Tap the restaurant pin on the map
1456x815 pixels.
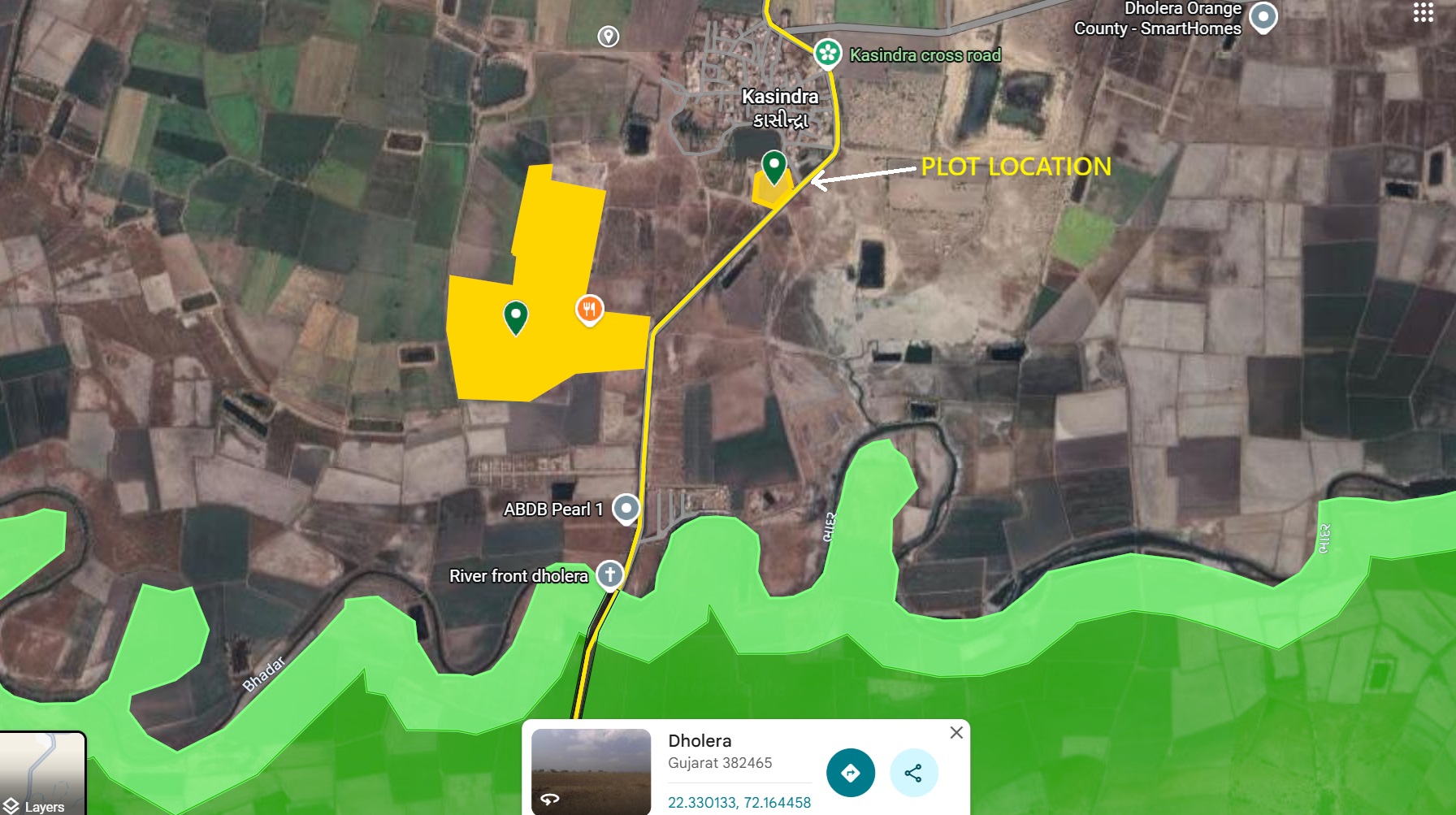(x=590, y=309)
